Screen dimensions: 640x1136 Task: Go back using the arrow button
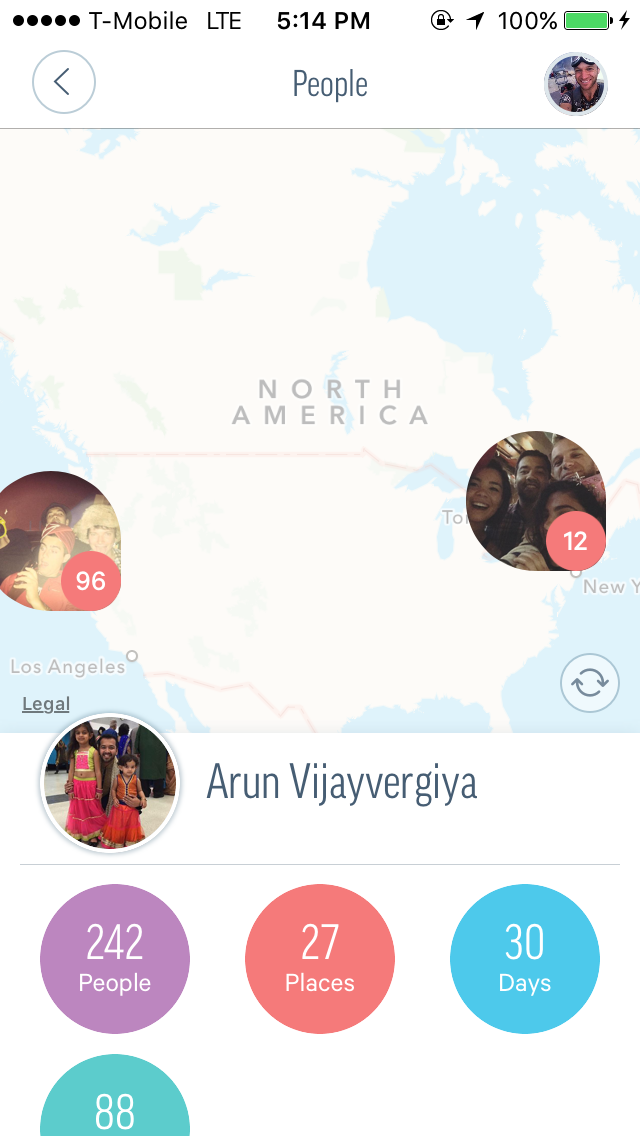(63, 82)
